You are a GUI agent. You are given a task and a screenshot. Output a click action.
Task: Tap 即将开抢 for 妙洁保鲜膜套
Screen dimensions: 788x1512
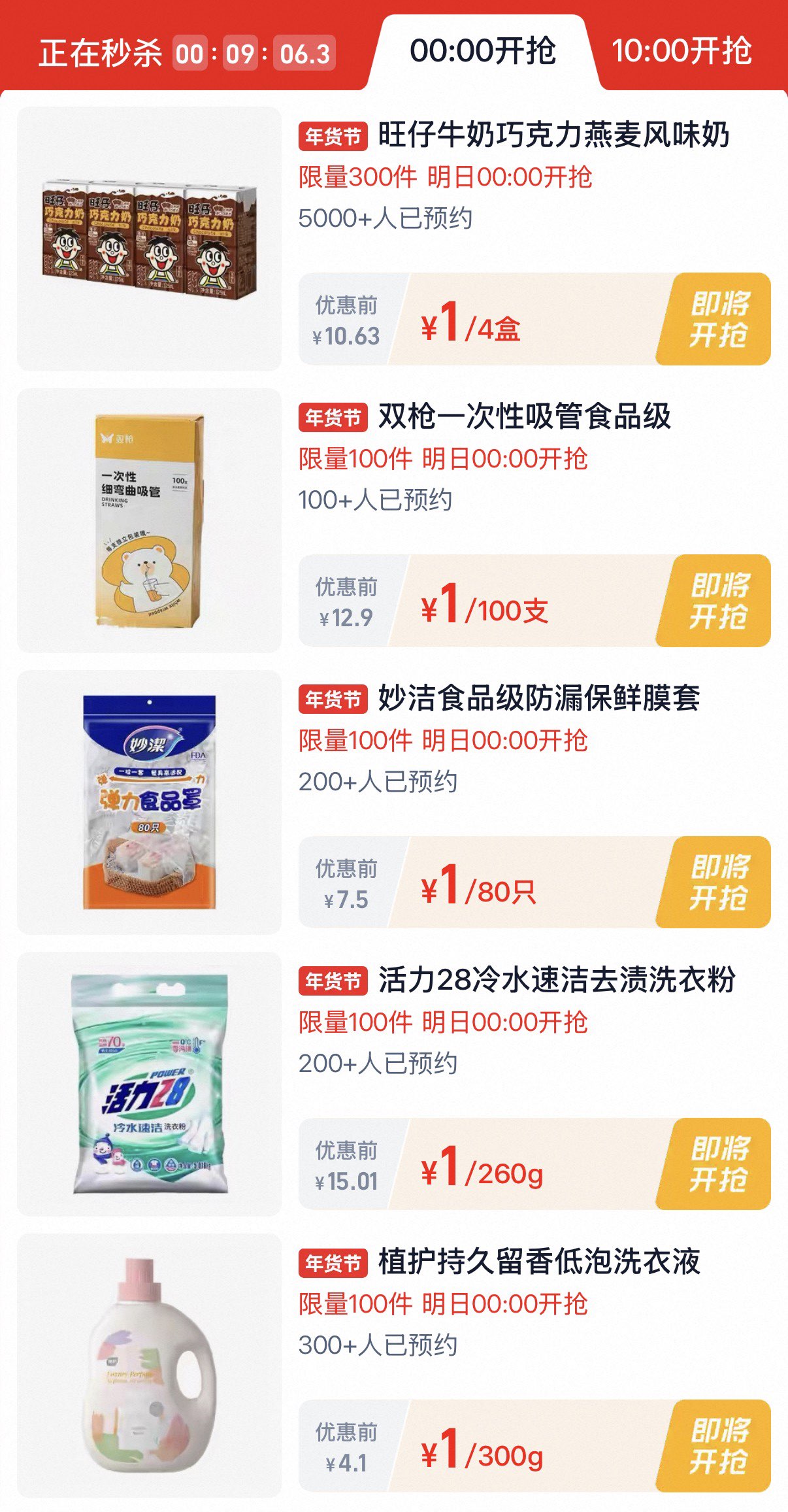[x=717, y=882]
